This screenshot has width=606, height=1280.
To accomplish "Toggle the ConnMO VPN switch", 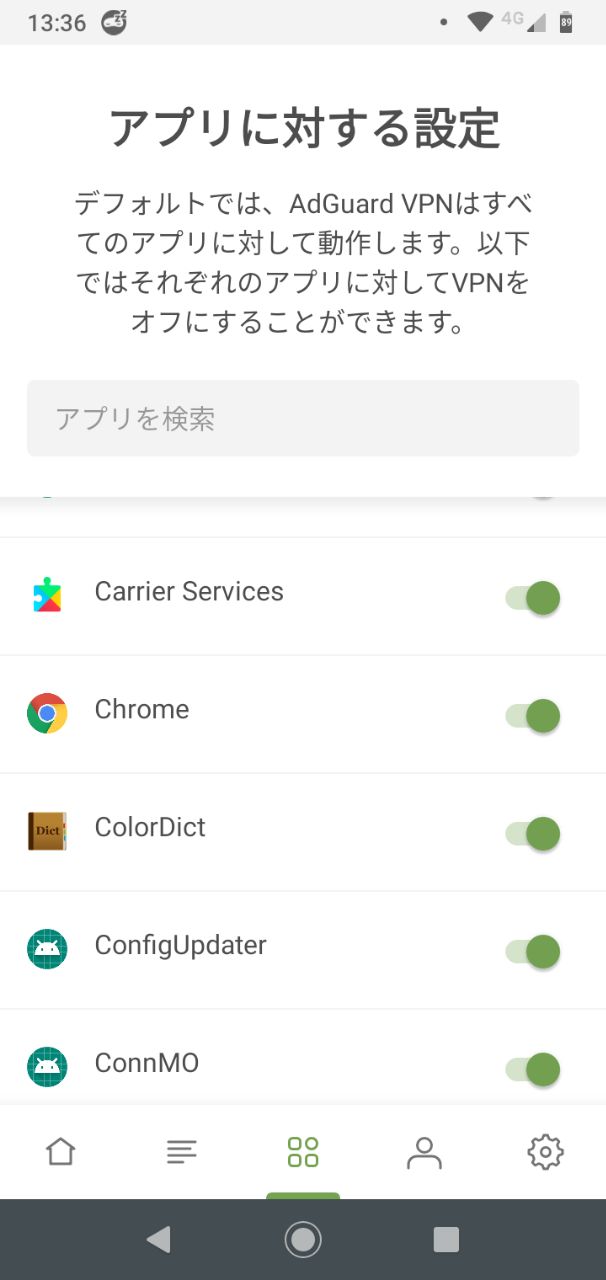I will point(533,1069).
